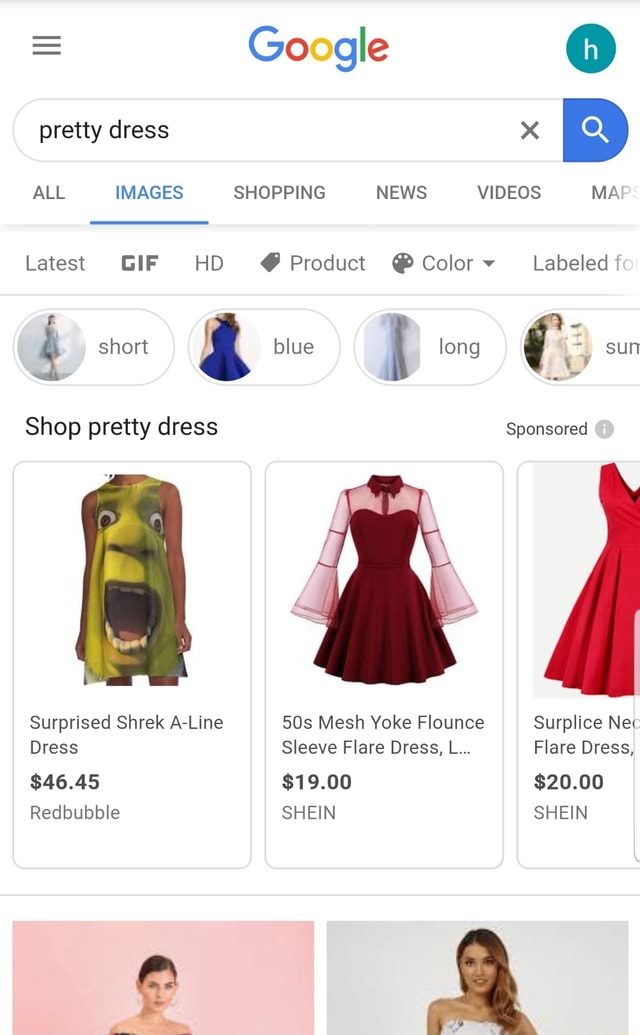640x1035 pixels.
Task: Tap the blue search button
Action: 595,130
